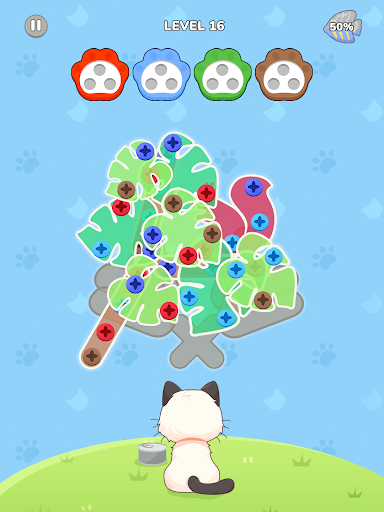Pause the game
The width and height of the screenshot is (384, 512).
click(36, 26)
